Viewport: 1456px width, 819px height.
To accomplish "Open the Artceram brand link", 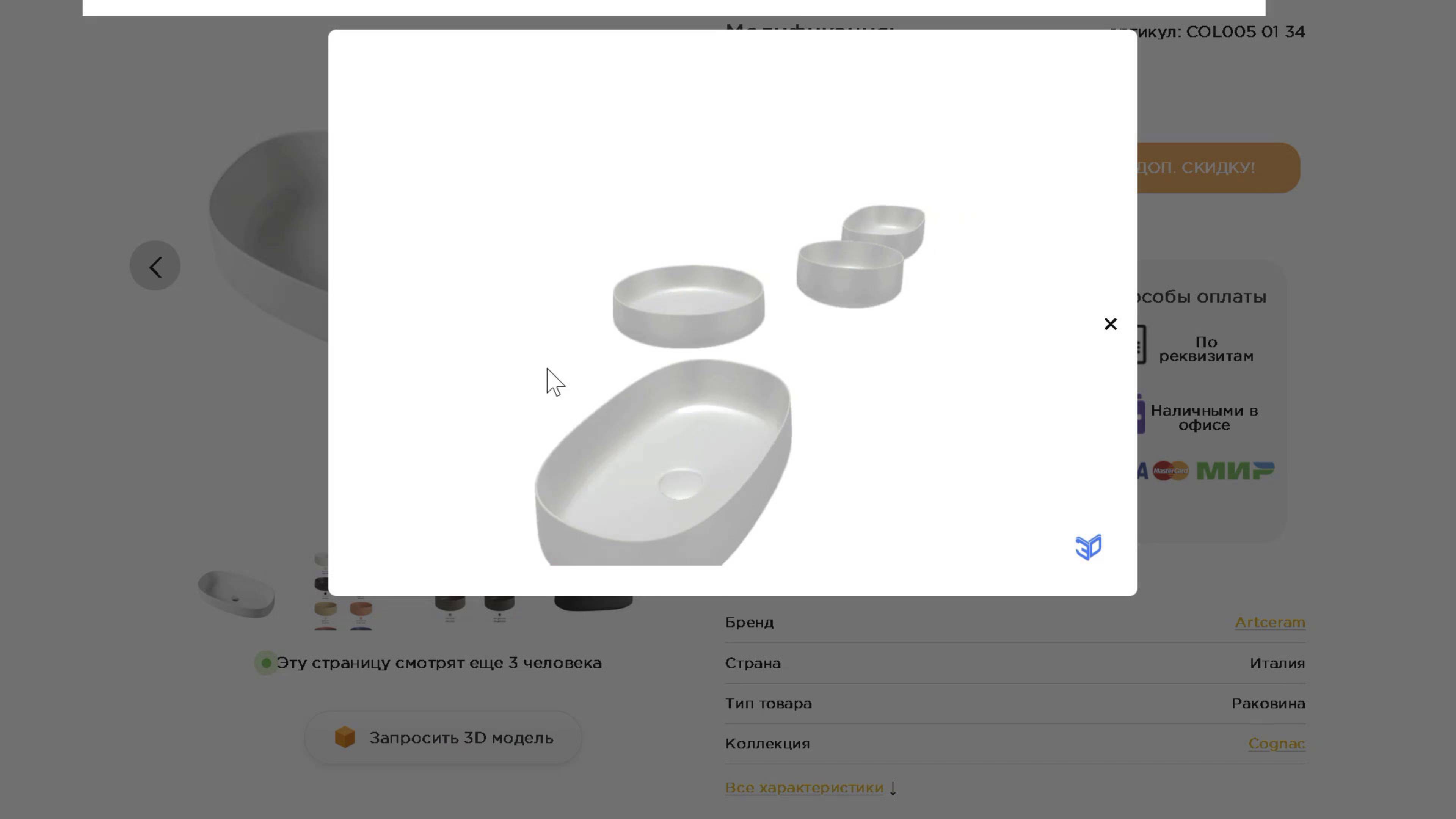I will (1269, 622).
